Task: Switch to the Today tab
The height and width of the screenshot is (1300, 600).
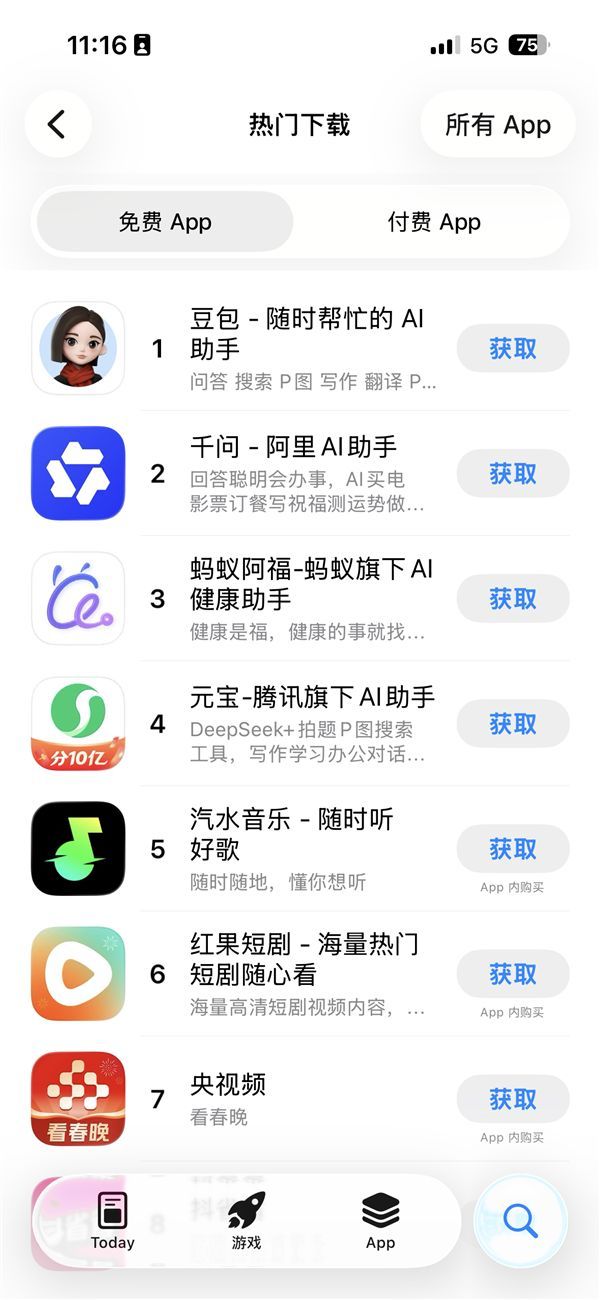Action: [112, 1220]
